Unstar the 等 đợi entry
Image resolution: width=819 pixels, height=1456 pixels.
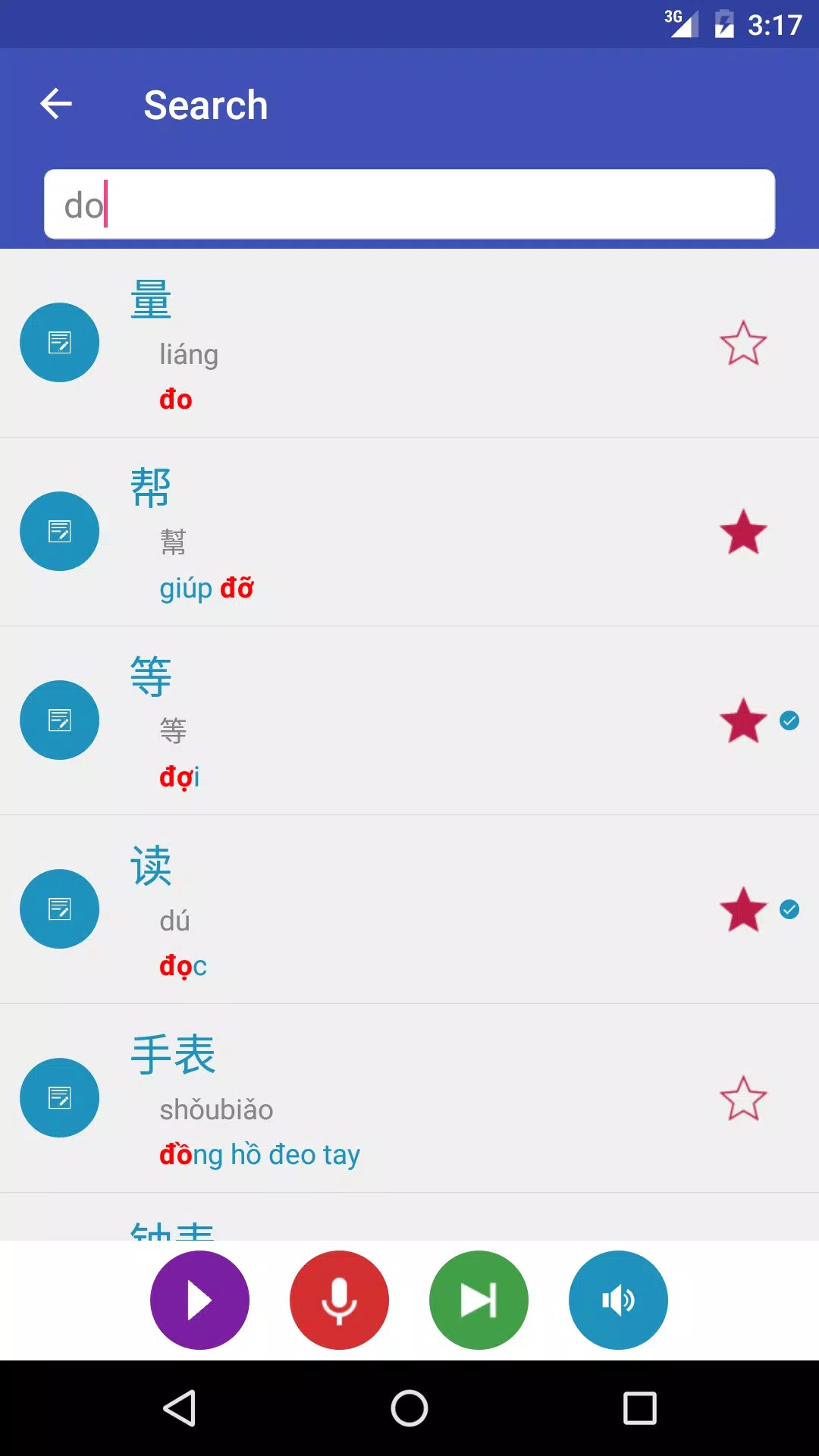point(743,720)
